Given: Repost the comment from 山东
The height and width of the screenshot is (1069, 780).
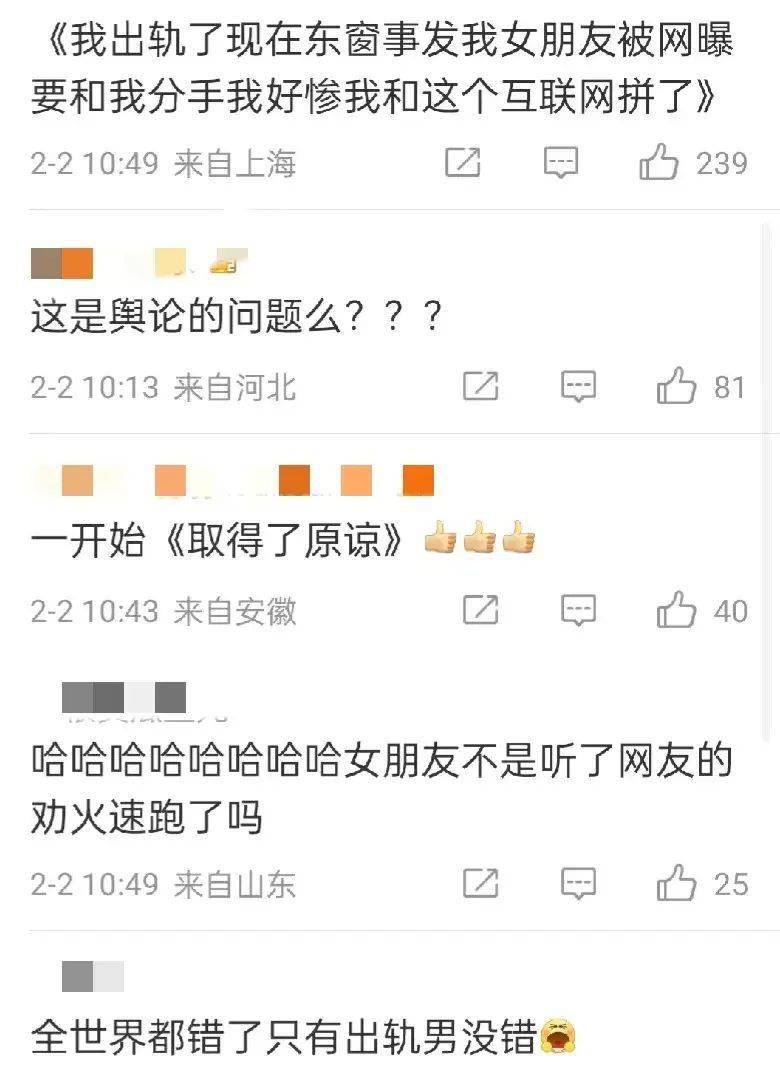Looking at the screenshot, I should point(481,883).
